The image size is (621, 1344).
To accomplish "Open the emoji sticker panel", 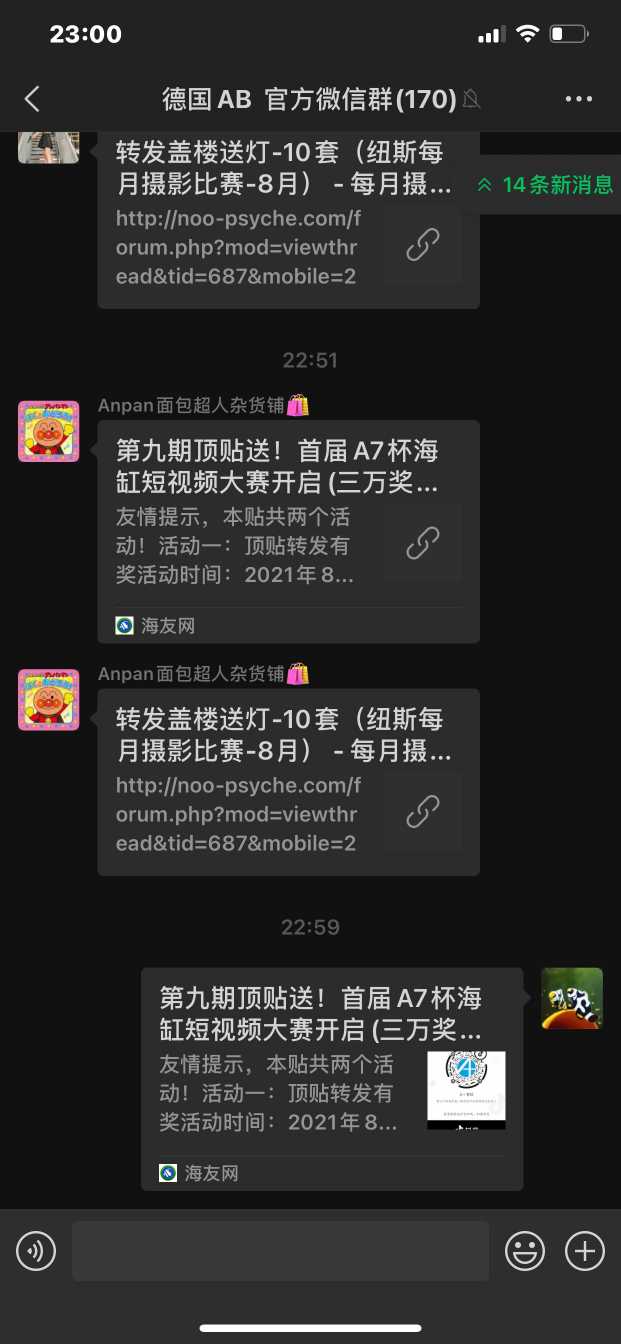I will [x=525, y=1251].
